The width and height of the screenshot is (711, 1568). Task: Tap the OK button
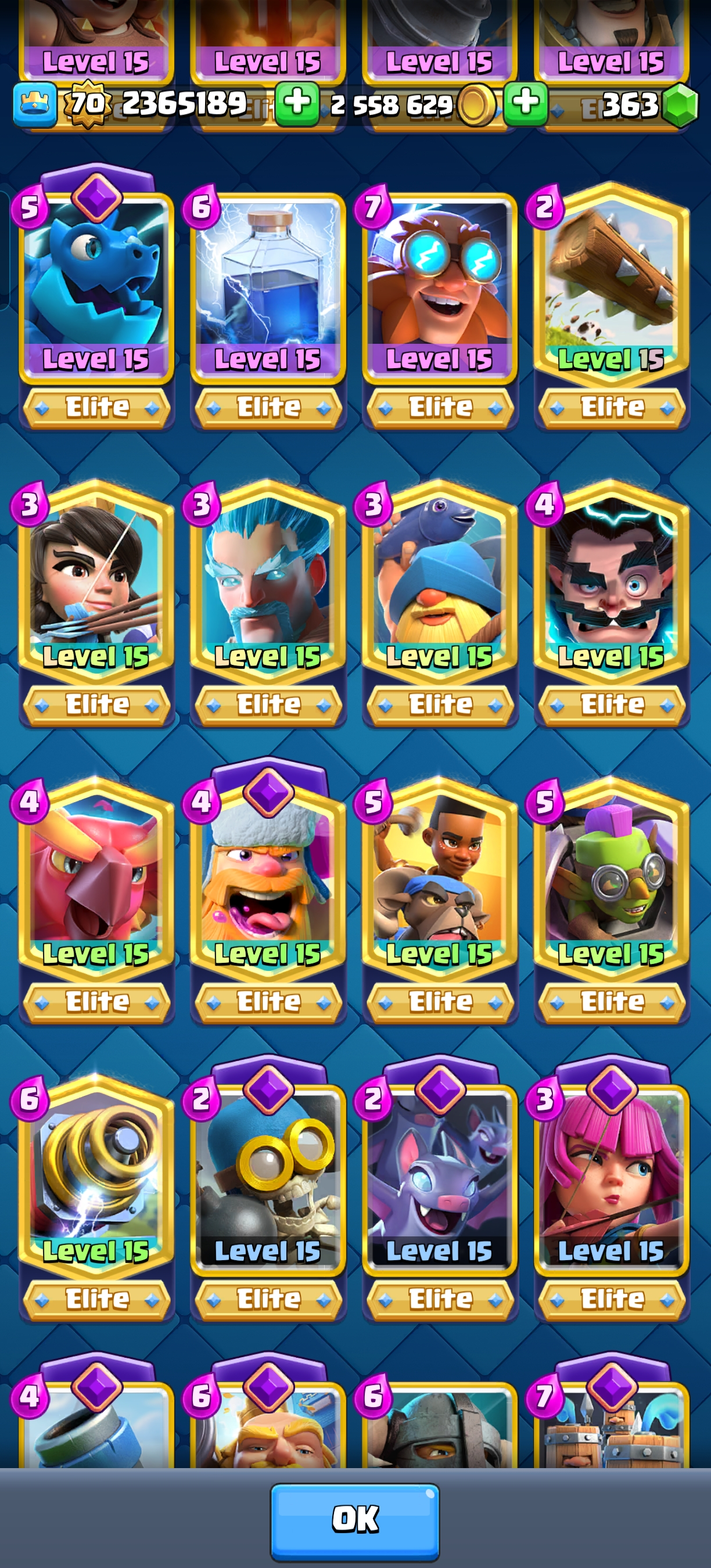click(355, 1521)
